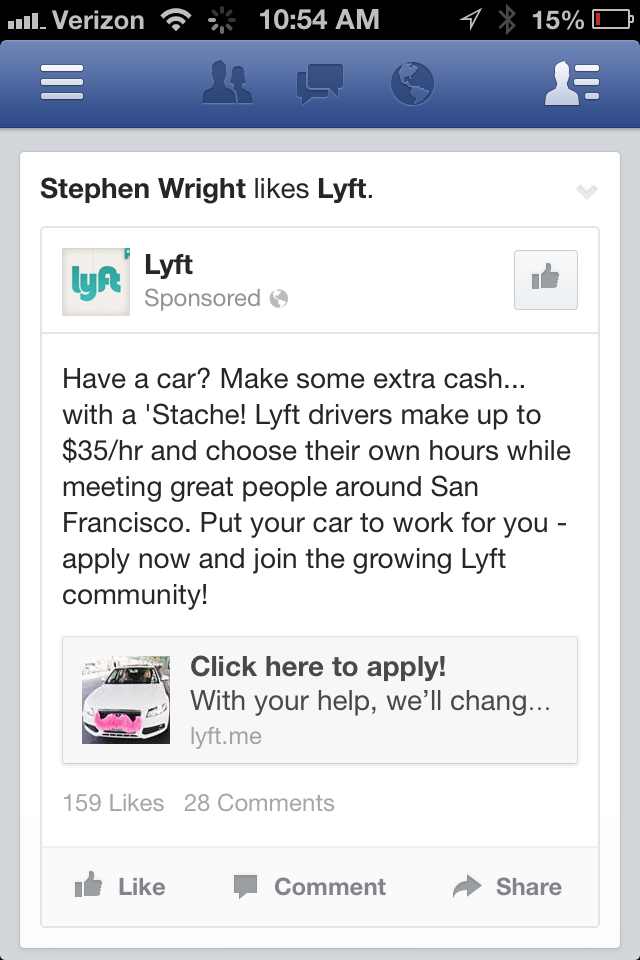Open Stephen Wright's profile
The image size is (640, 960).
click(x=143, y=189)
